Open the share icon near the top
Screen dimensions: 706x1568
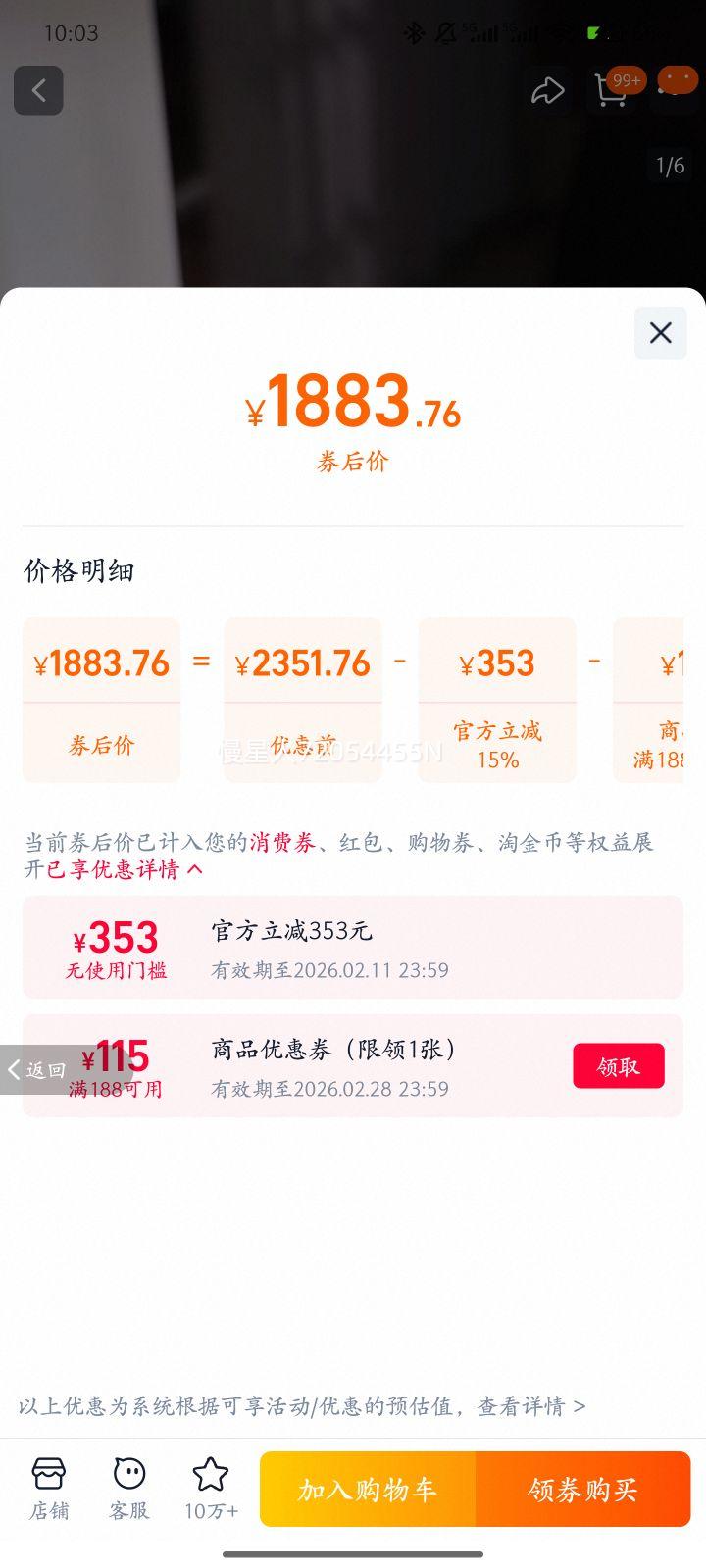[550, 90]
